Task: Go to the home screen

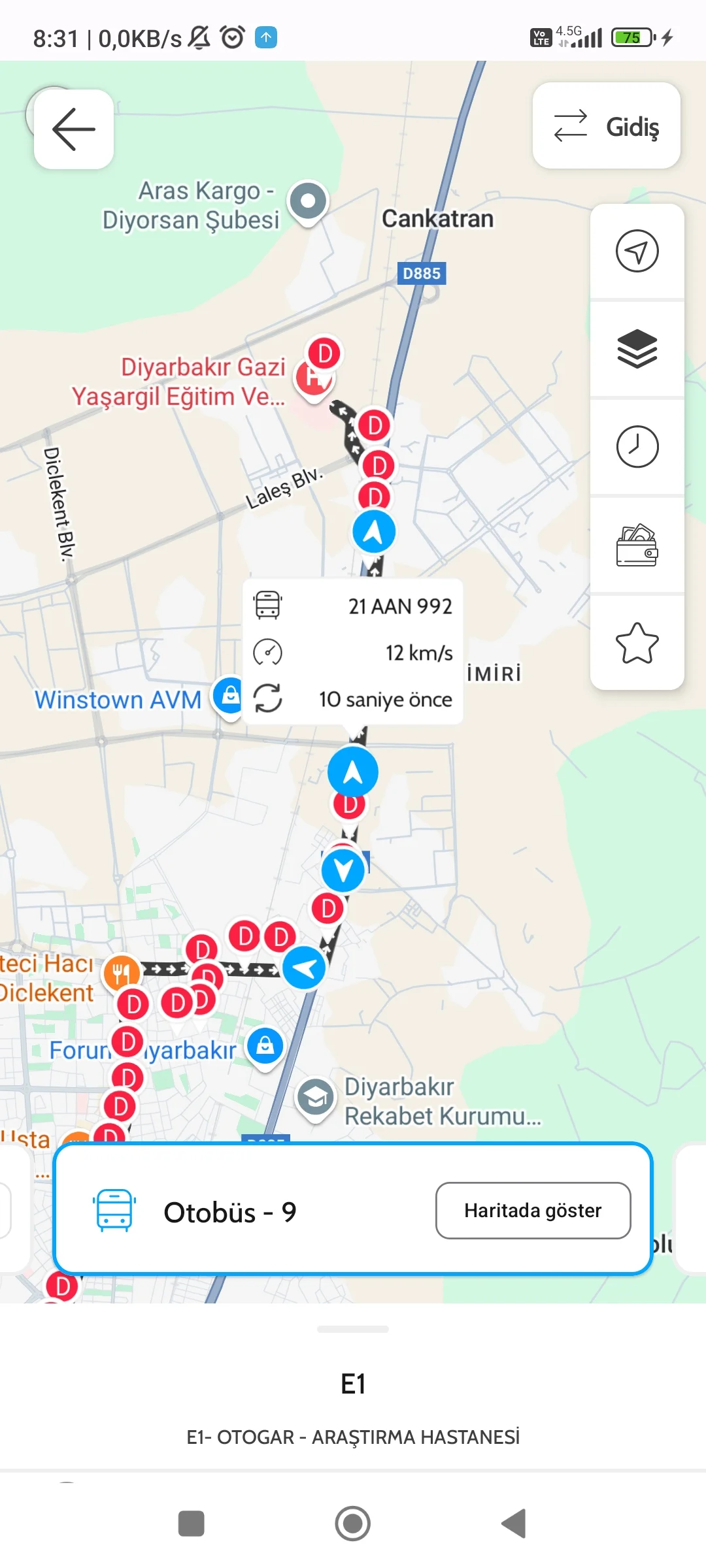Action: (353, 1524)
